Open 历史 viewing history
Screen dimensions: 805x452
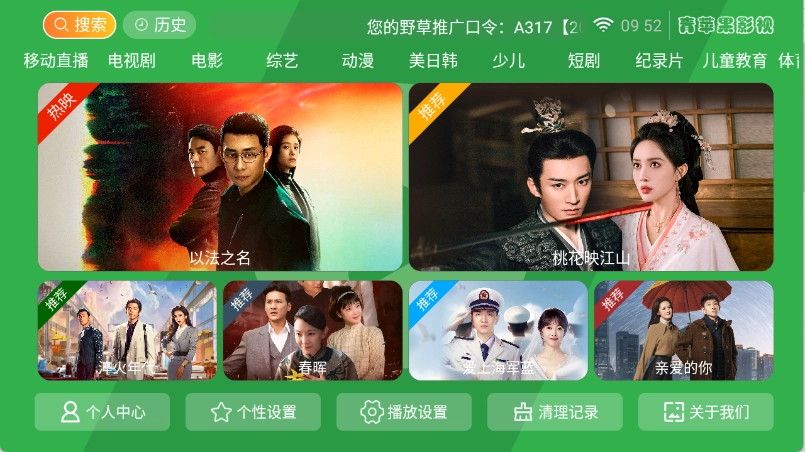click(x=160, y=25)
